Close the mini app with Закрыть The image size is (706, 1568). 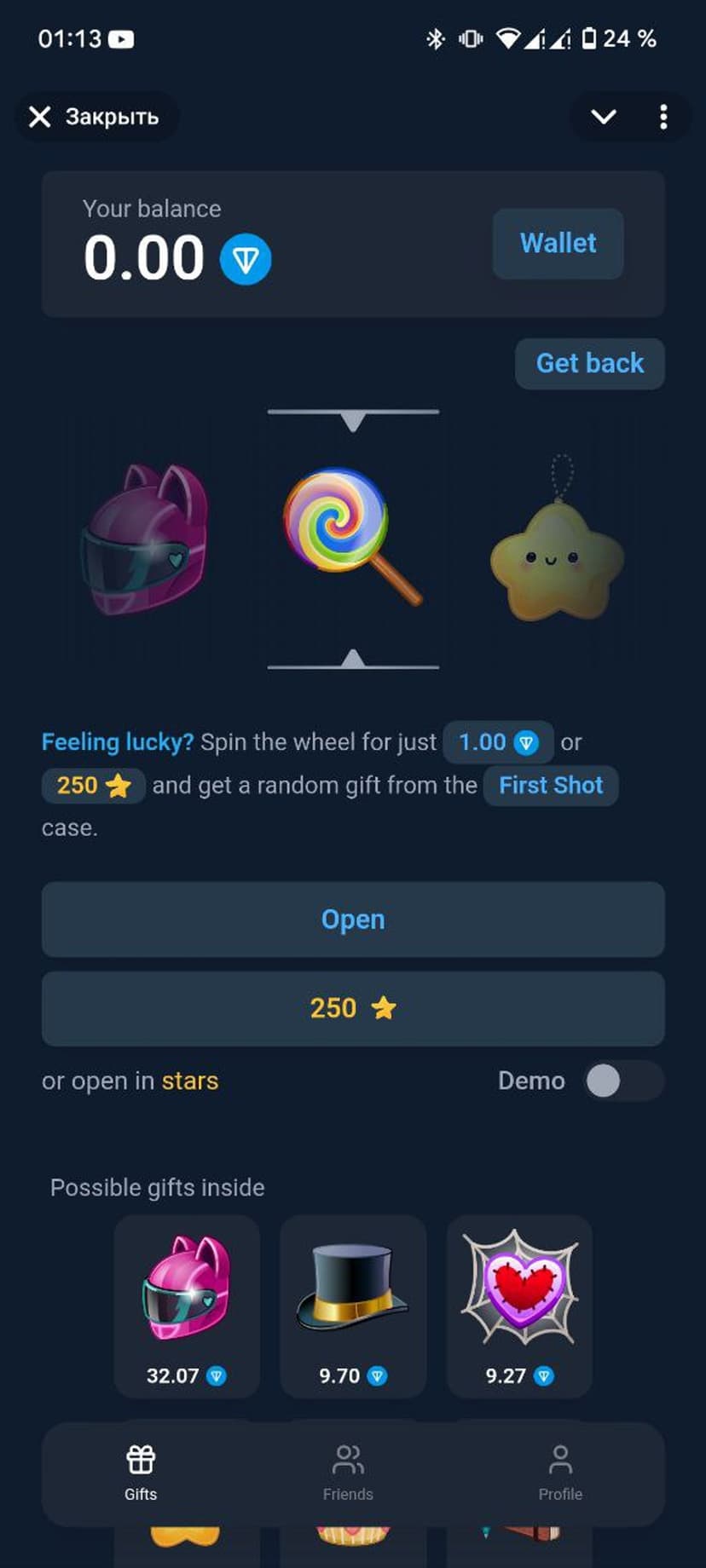pyautogui.click(x=95, y=117)
